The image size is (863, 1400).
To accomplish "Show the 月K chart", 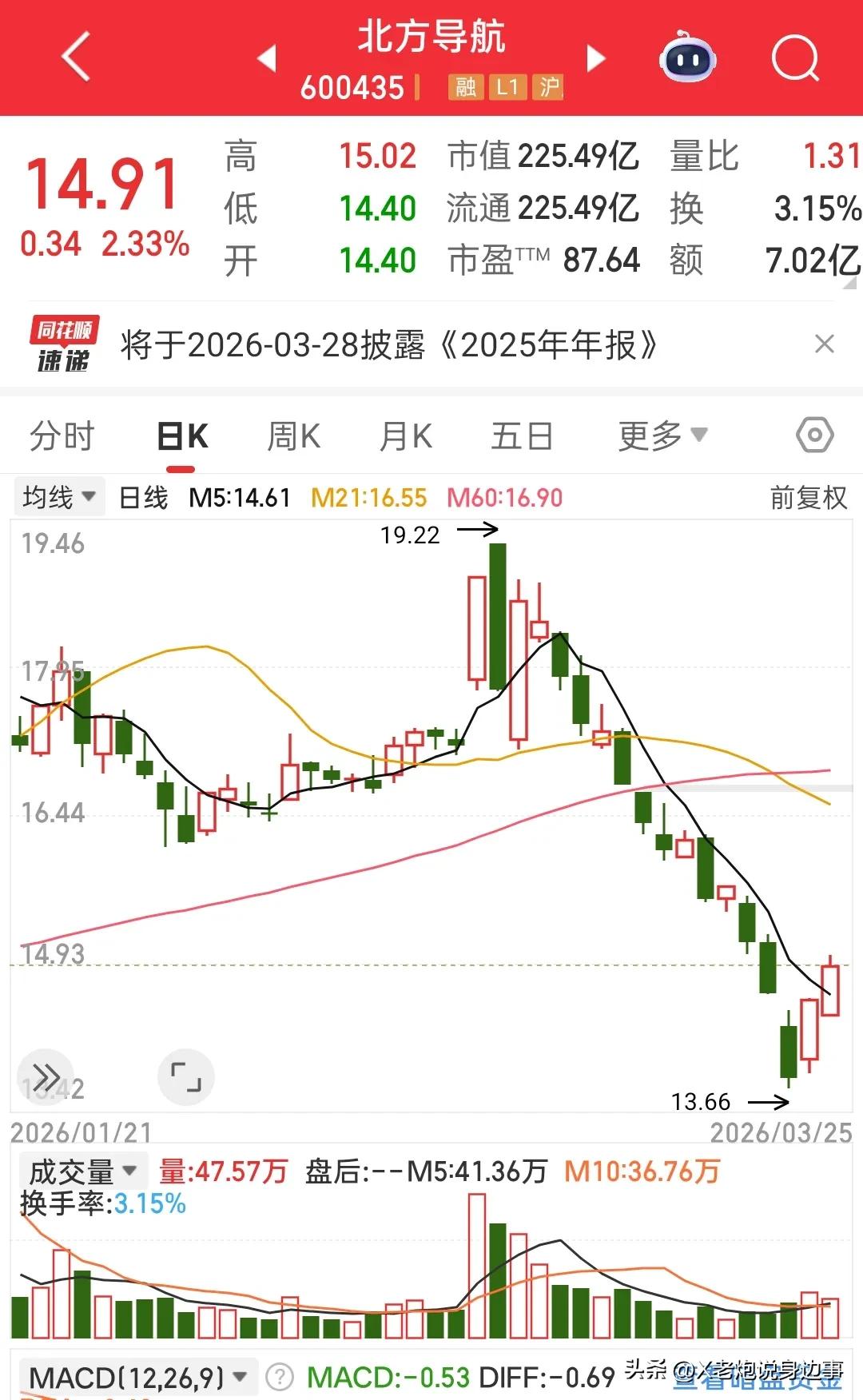I will coord(406,436).
